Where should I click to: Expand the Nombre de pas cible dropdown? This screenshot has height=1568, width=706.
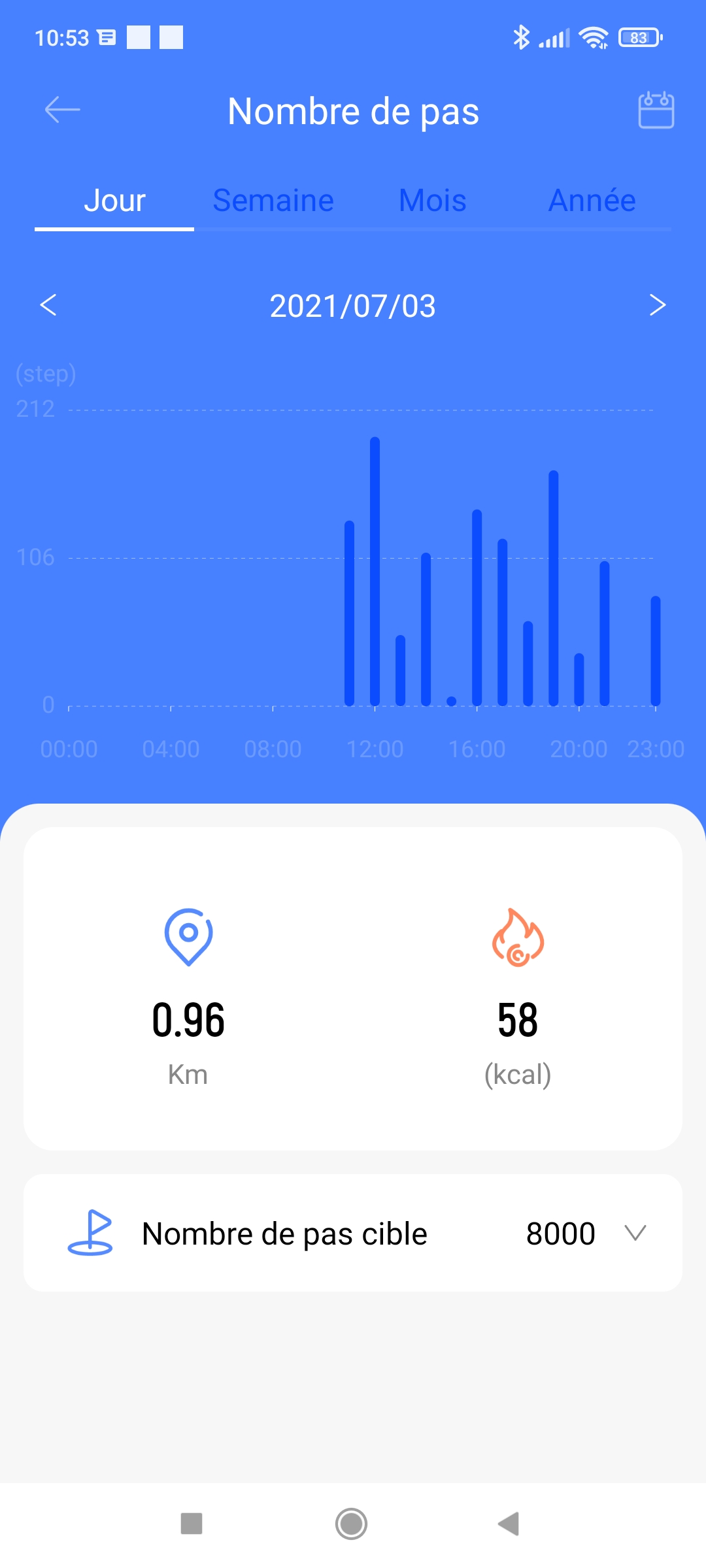tap(635, 1233)
